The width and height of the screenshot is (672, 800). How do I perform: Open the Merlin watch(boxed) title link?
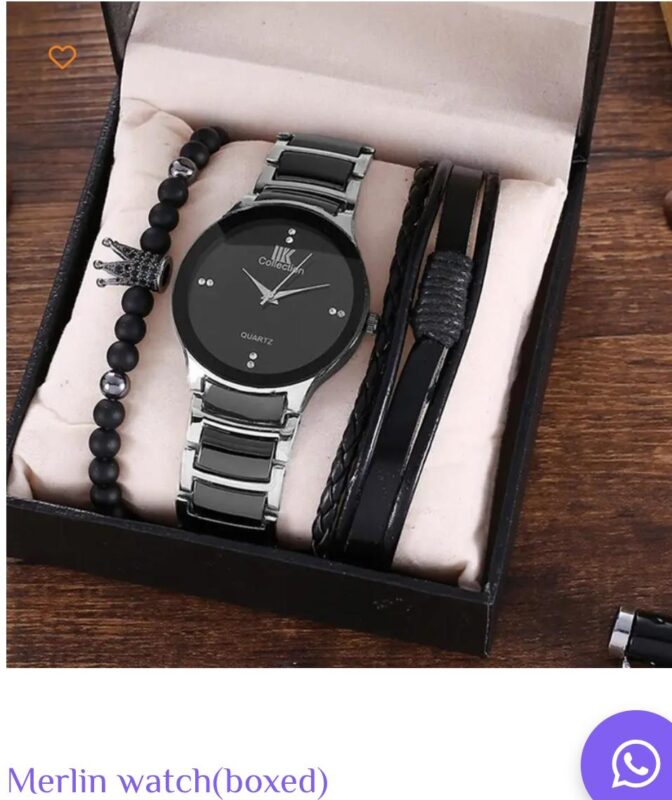[168, 780]
